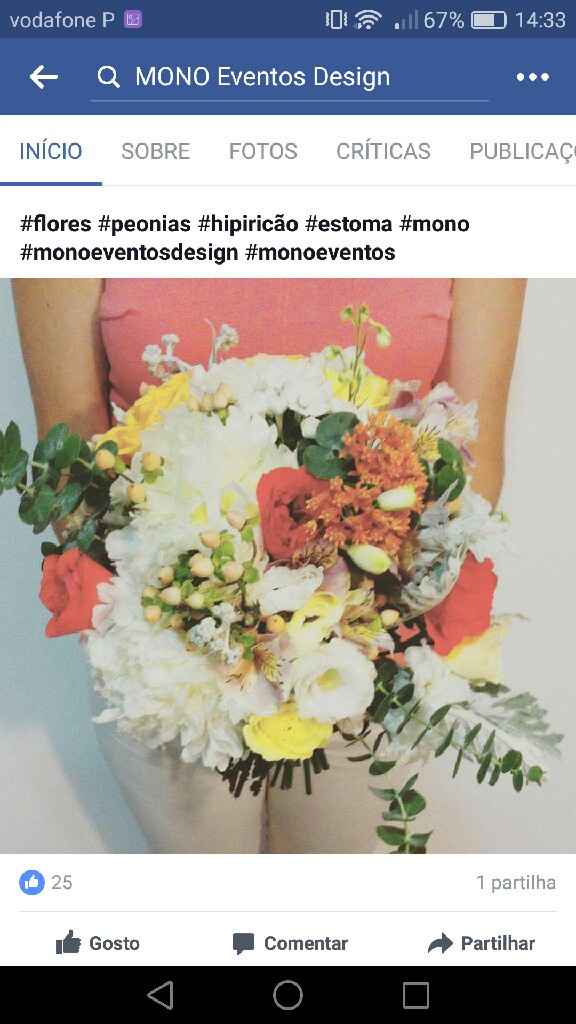
Task: Open the MONO Eventos Design search field
Action: (x=289, y=78)
